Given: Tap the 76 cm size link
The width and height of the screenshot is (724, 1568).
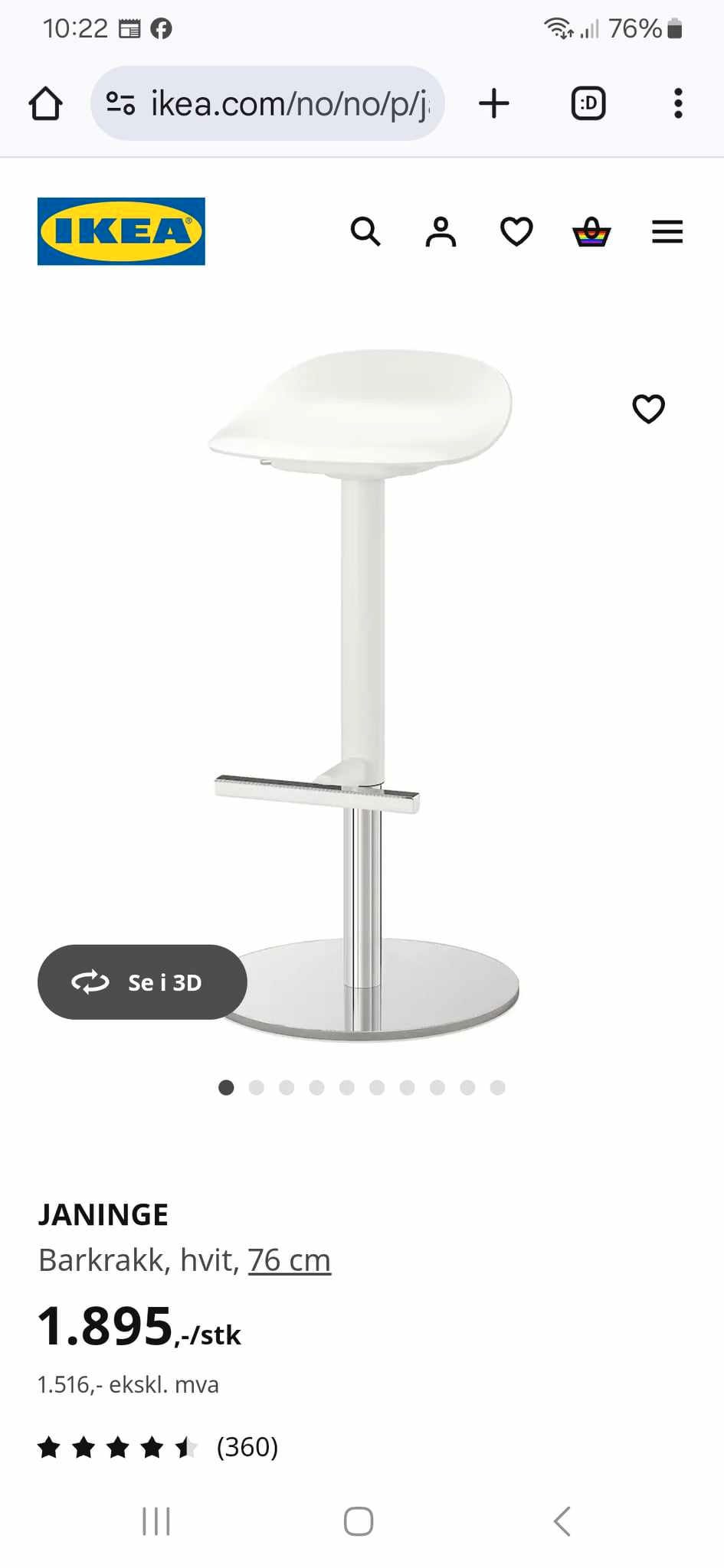Looking at the screenshot, I should [289, 1260].
